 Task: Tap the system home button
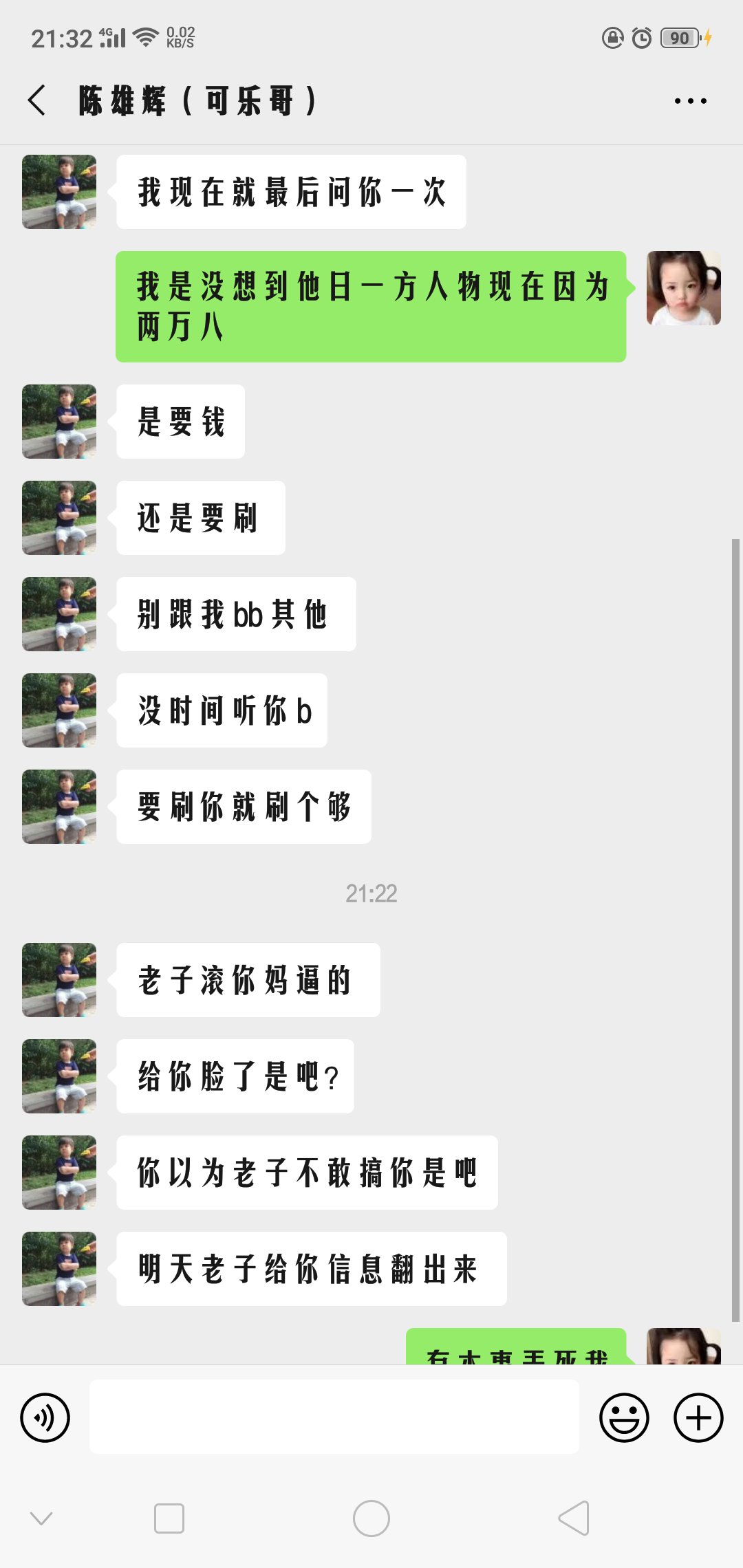pos(371,1518)
